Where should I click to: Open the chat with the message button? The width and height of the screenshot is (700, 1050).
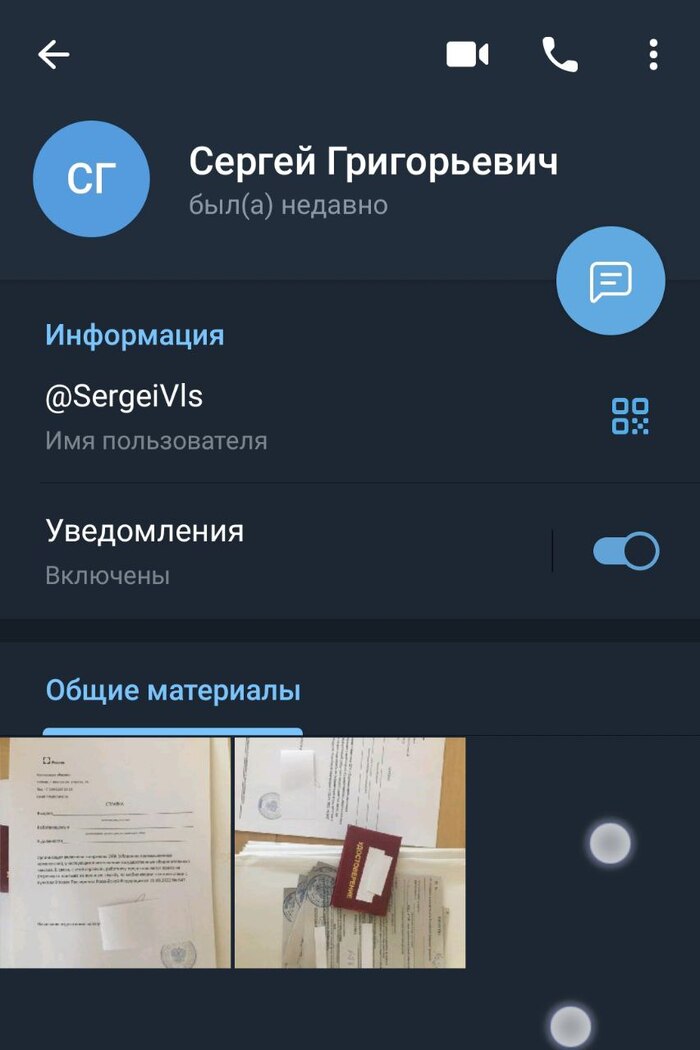(x=610, y=280)
